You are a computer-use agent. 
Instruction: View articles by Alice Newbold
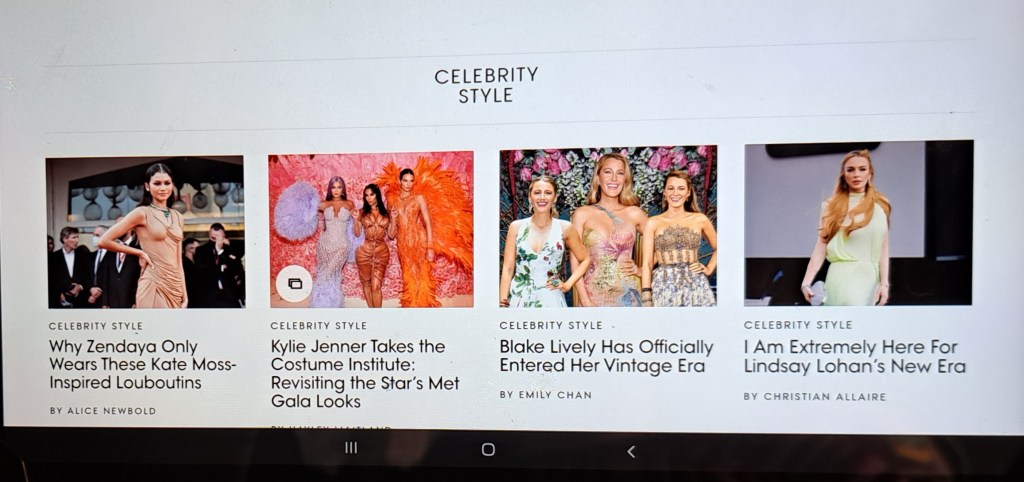(x=103, y=411)
